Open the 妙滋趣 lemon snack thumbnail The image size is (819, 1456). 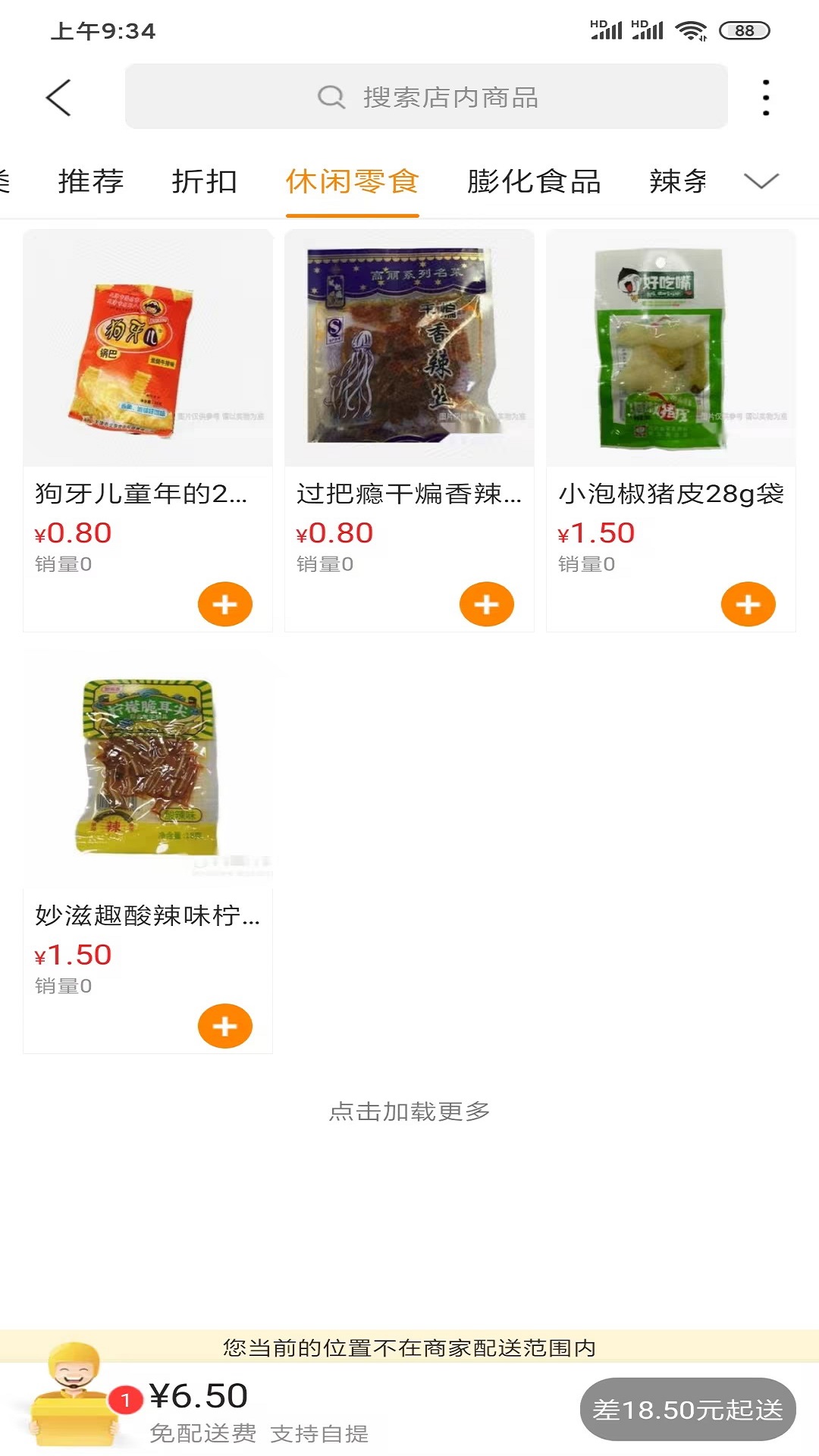click(147, 766)
